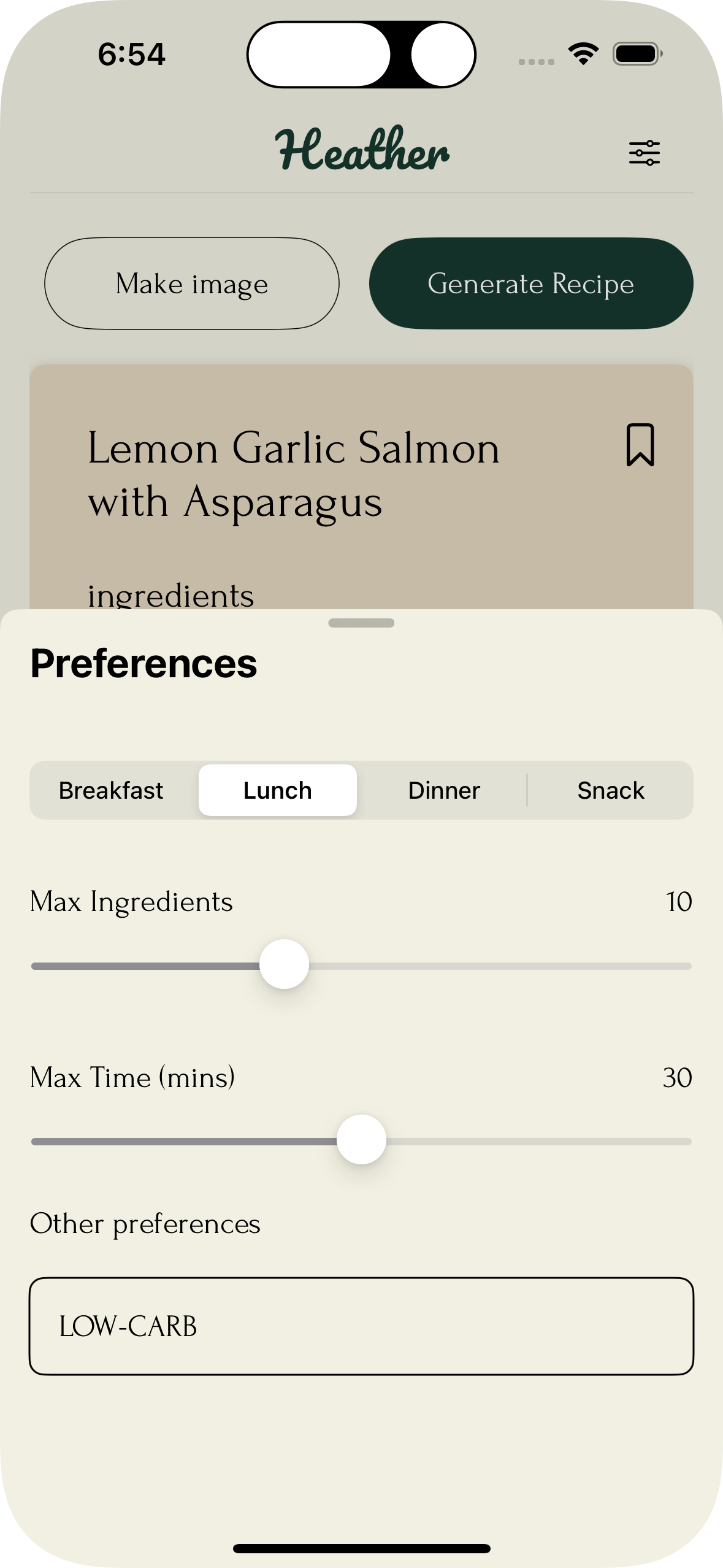
Task: Switch to the Dinner segment
Action: click(x=444, y=790)
